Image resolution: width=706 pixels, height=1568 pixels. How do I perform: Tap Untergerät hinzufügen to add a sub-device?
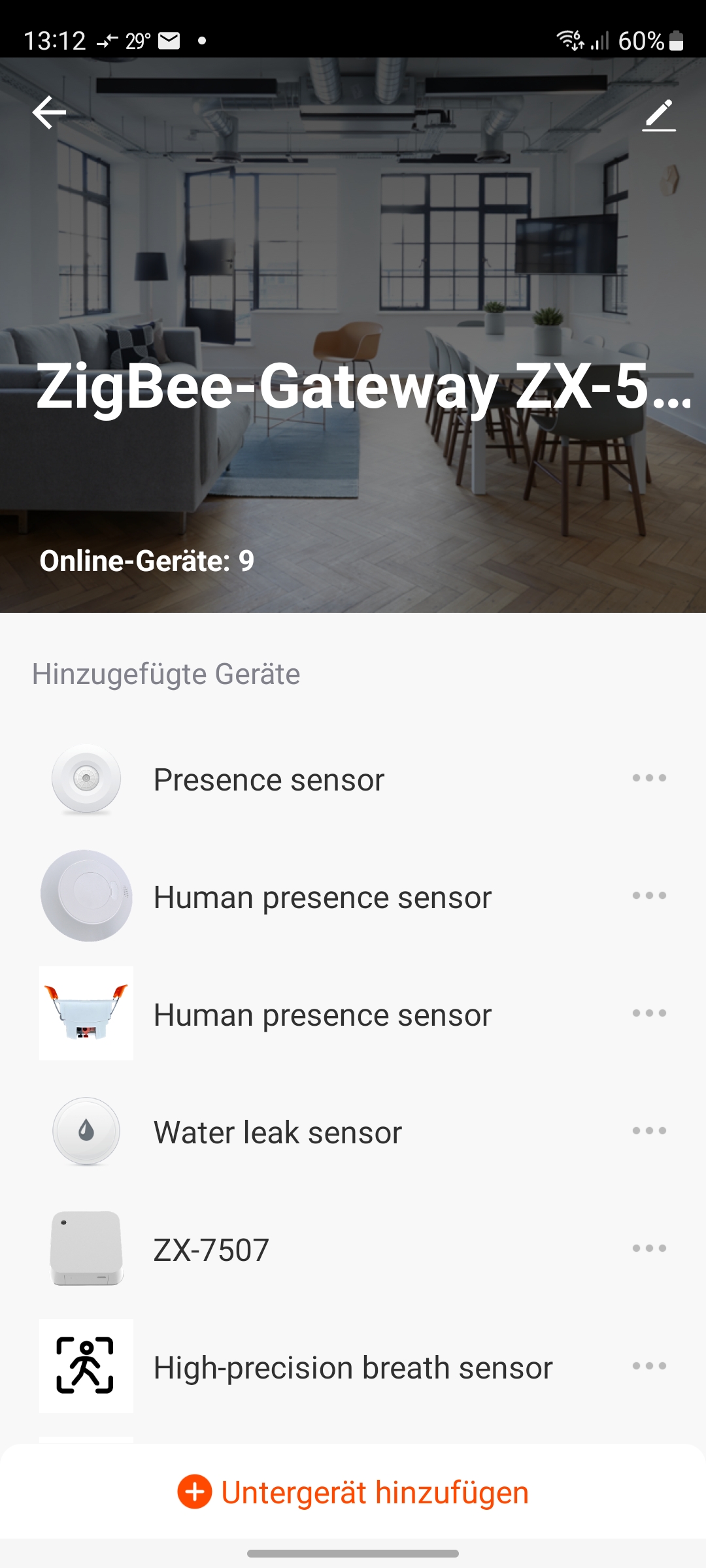pos(353,1493)
